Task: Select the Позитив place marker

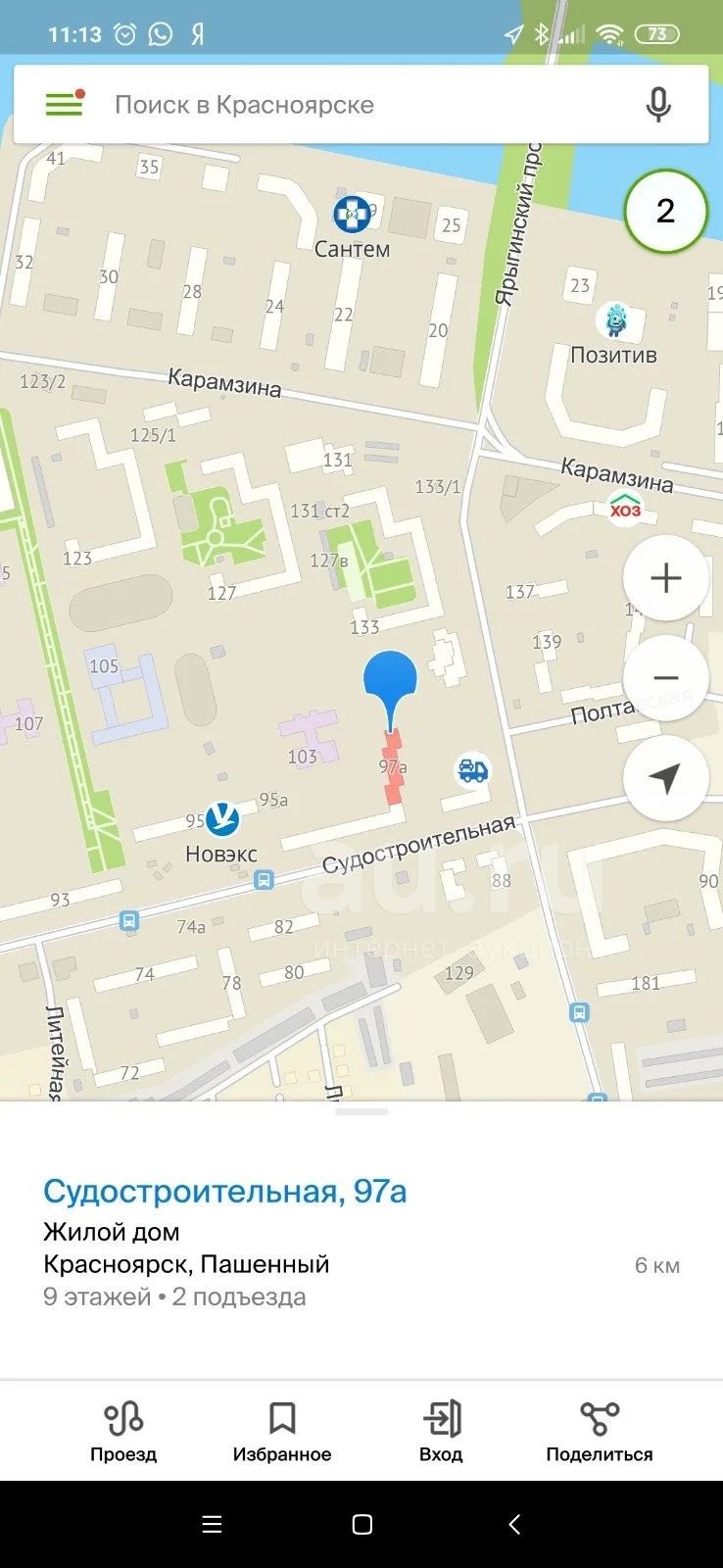Action: pyautogui.click(x=613, y=320)
